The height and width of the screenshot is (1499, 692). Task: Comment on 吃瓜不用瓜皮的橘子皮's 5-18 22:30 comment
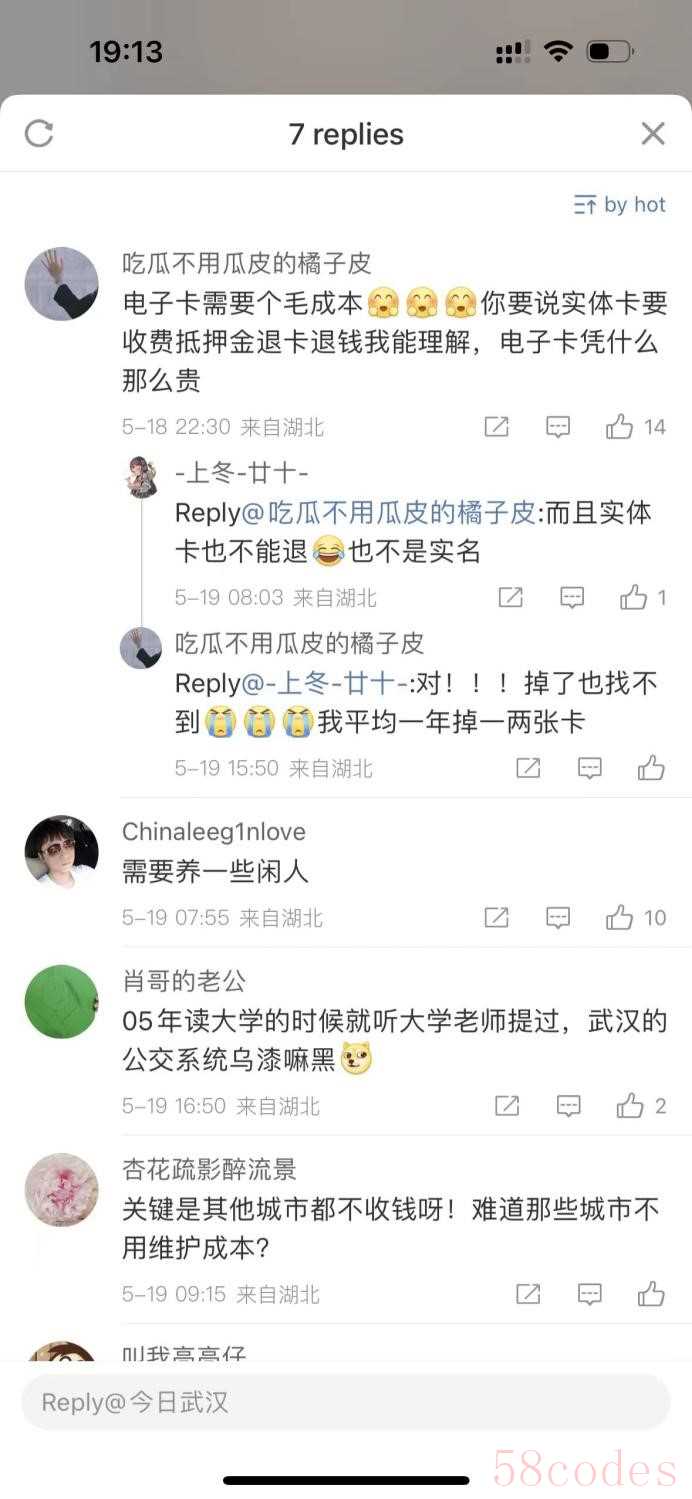558,427
